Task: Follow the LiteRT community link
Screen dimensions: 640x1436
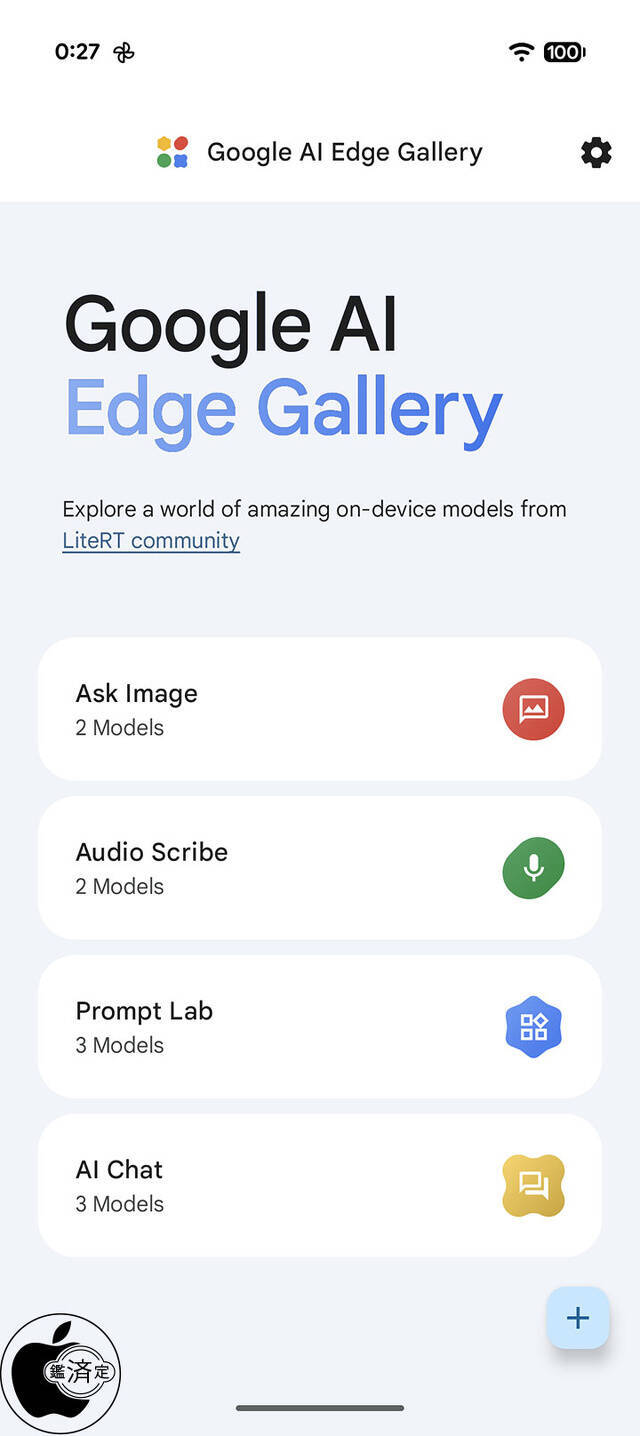Action: 151,541
